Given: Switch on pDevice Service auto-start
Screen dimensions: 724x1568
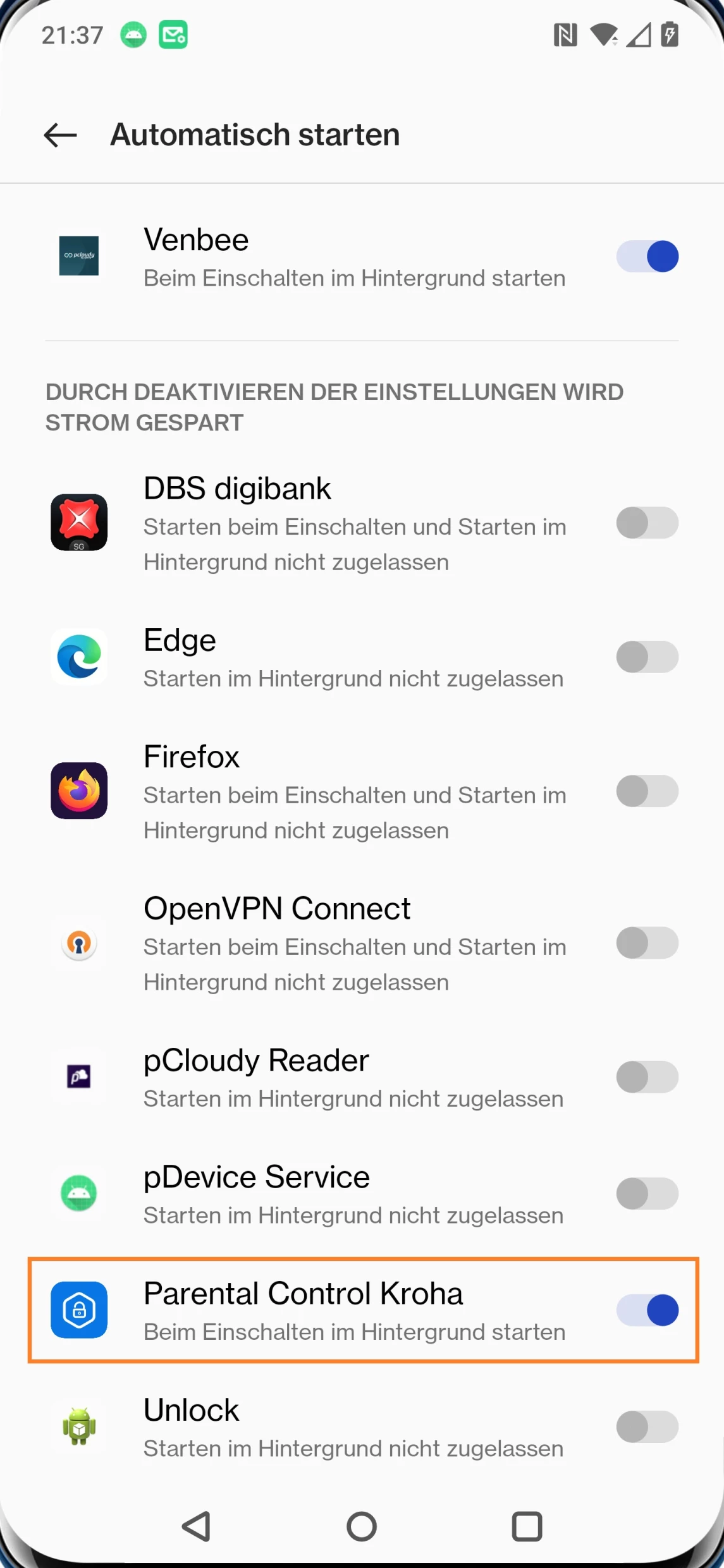Looking at the screenshot, I should [x=647, y=1193].
